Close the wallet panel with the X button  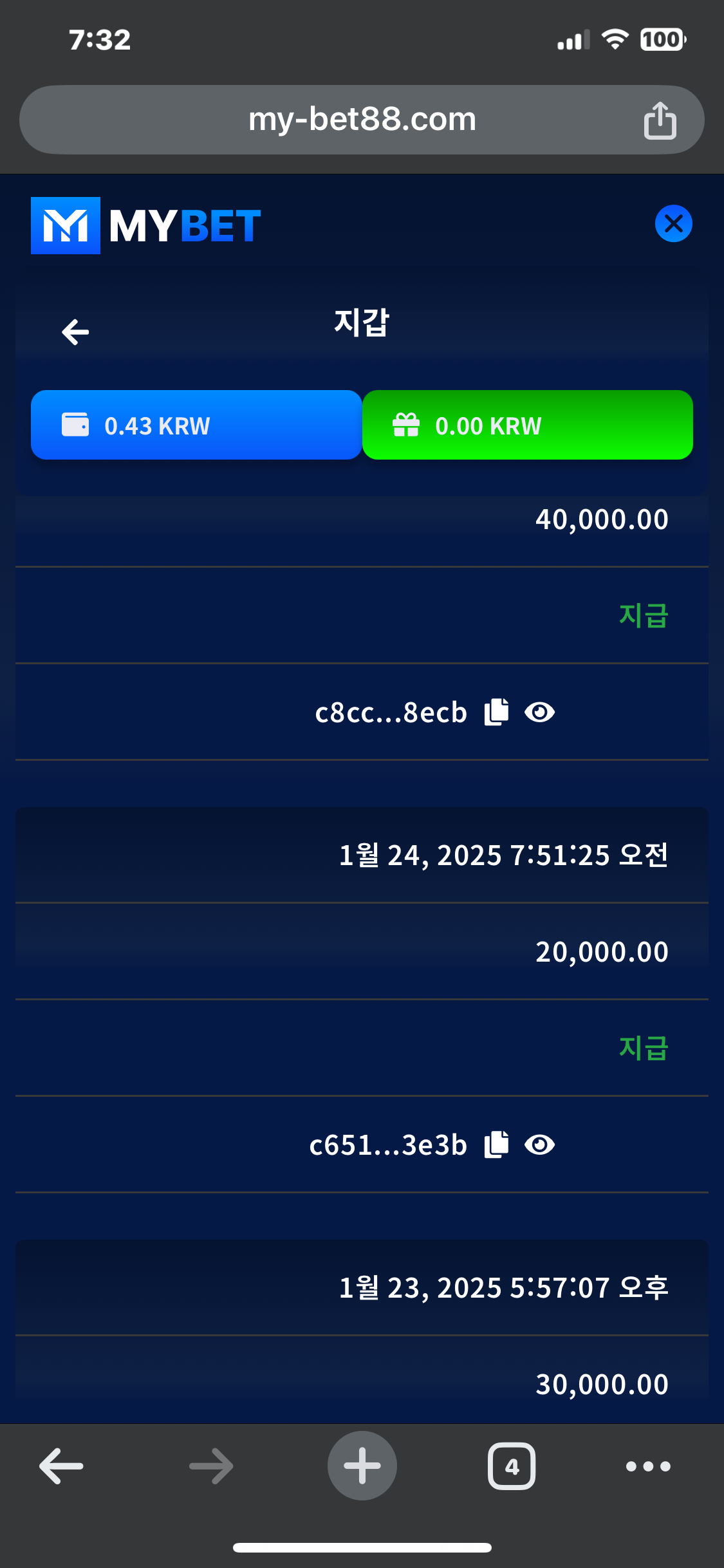pos(673,223)
